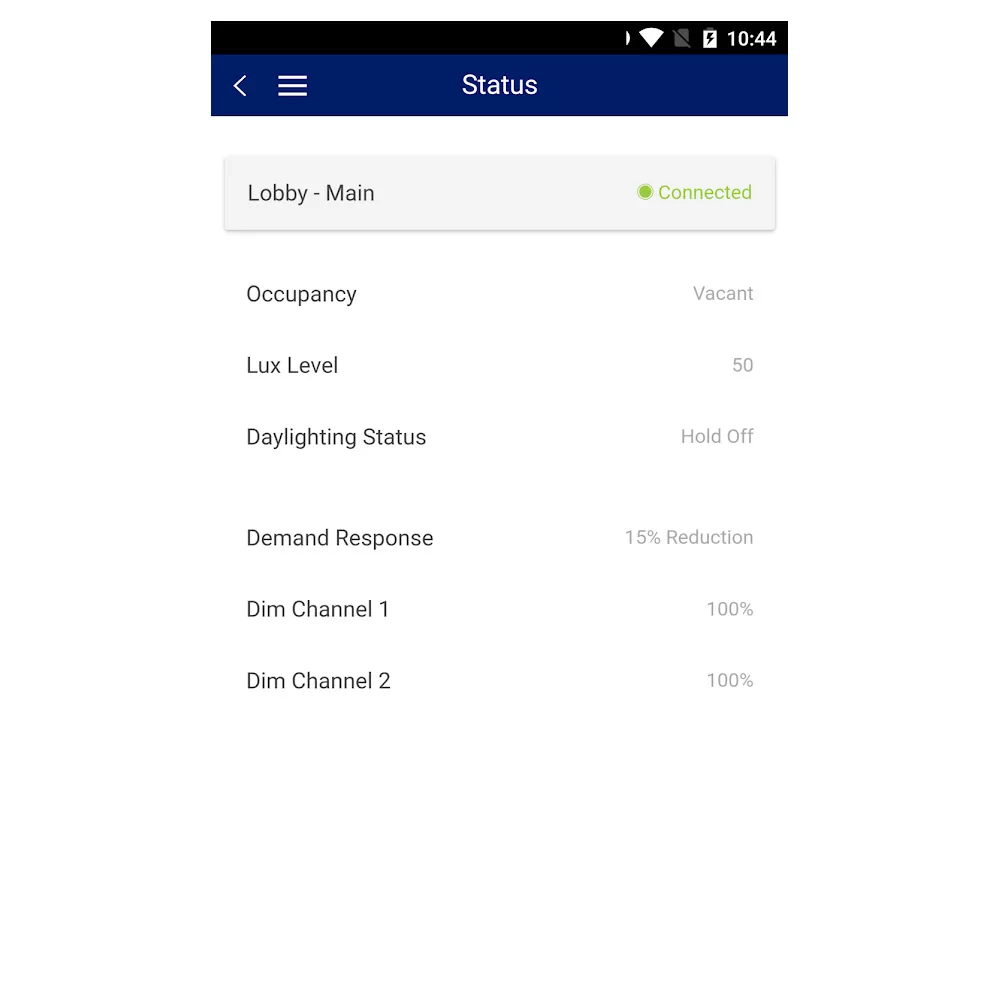Go back using the header arrow
This screenshot has height=1000, width=1000.
click(240, 86)
